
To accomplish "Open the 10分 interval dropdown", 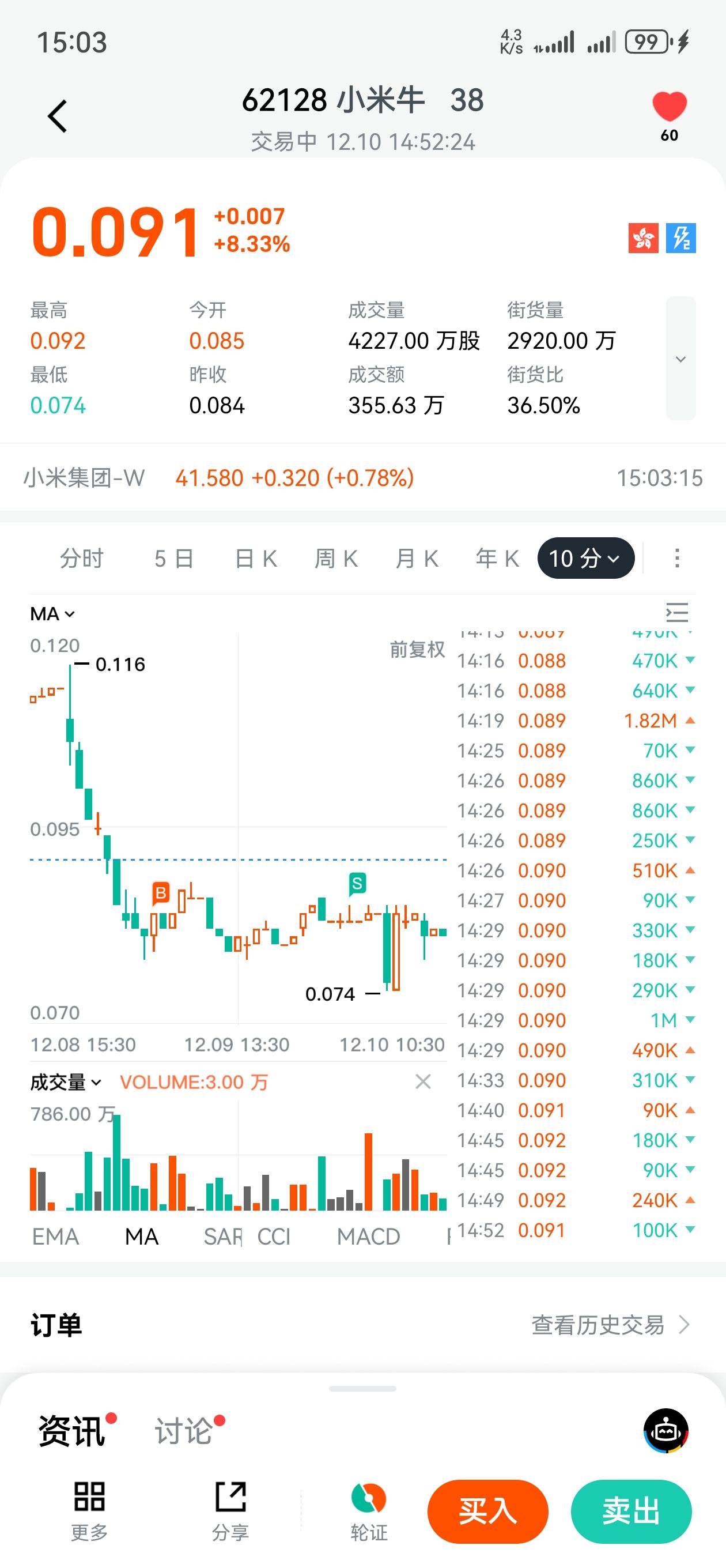I will tap(585, 558).
